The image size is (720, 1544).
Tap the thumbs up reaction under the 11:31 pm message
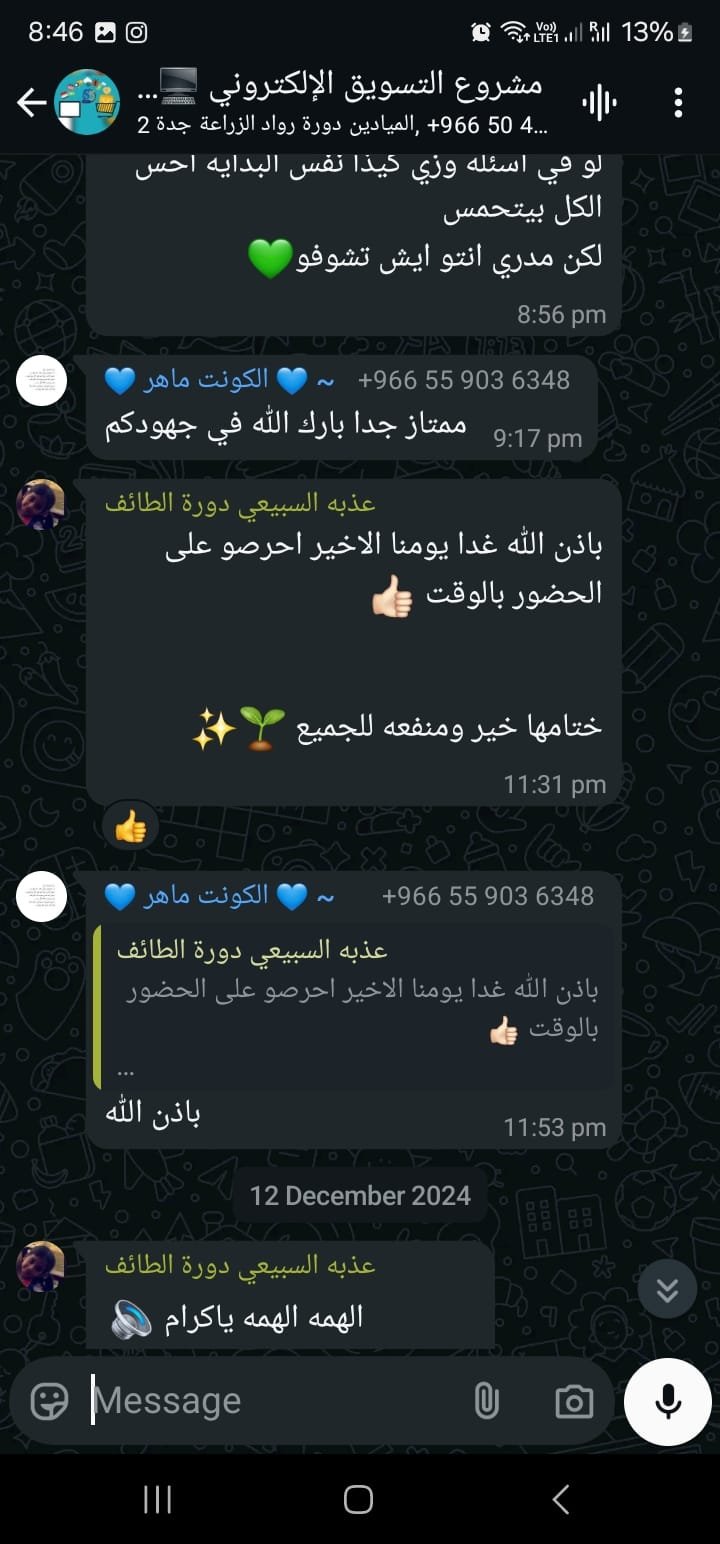point(131,826)
